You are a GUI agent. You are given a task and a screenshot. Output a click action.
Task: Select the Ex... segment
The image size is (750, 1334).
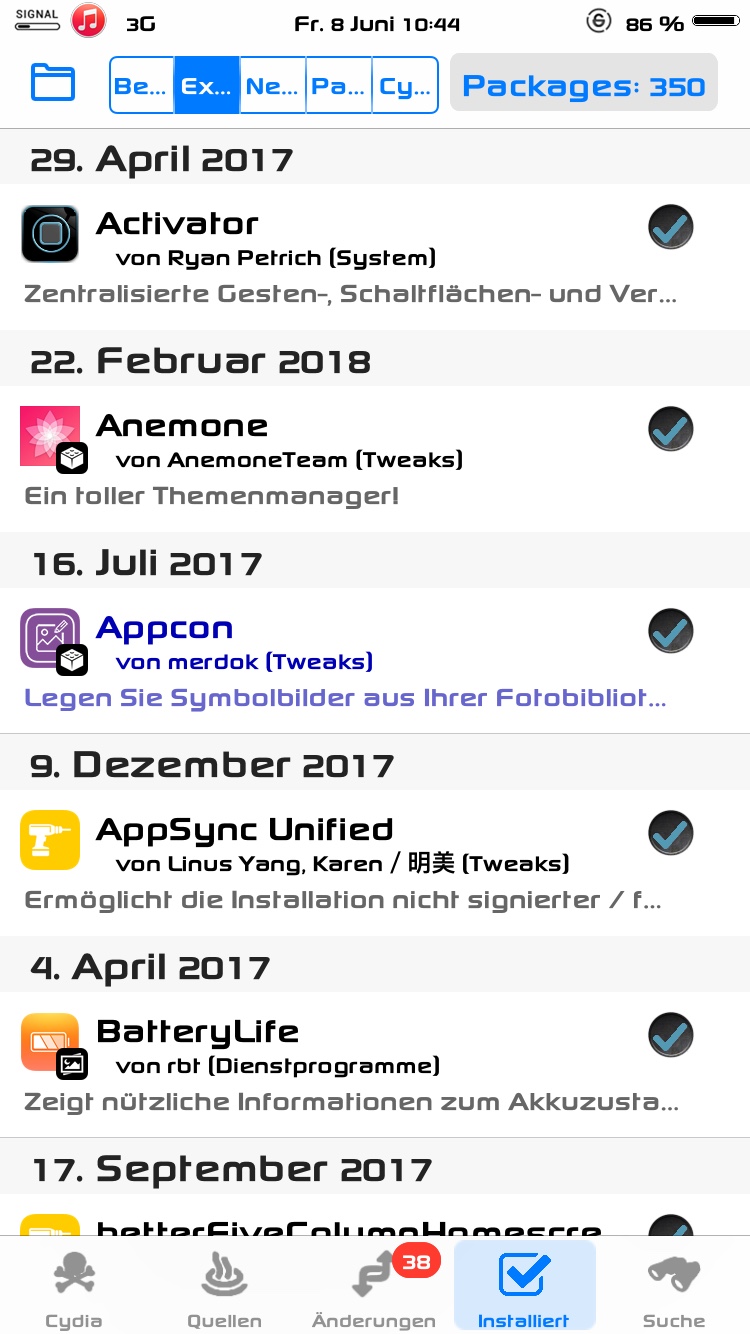click(207, 85)
